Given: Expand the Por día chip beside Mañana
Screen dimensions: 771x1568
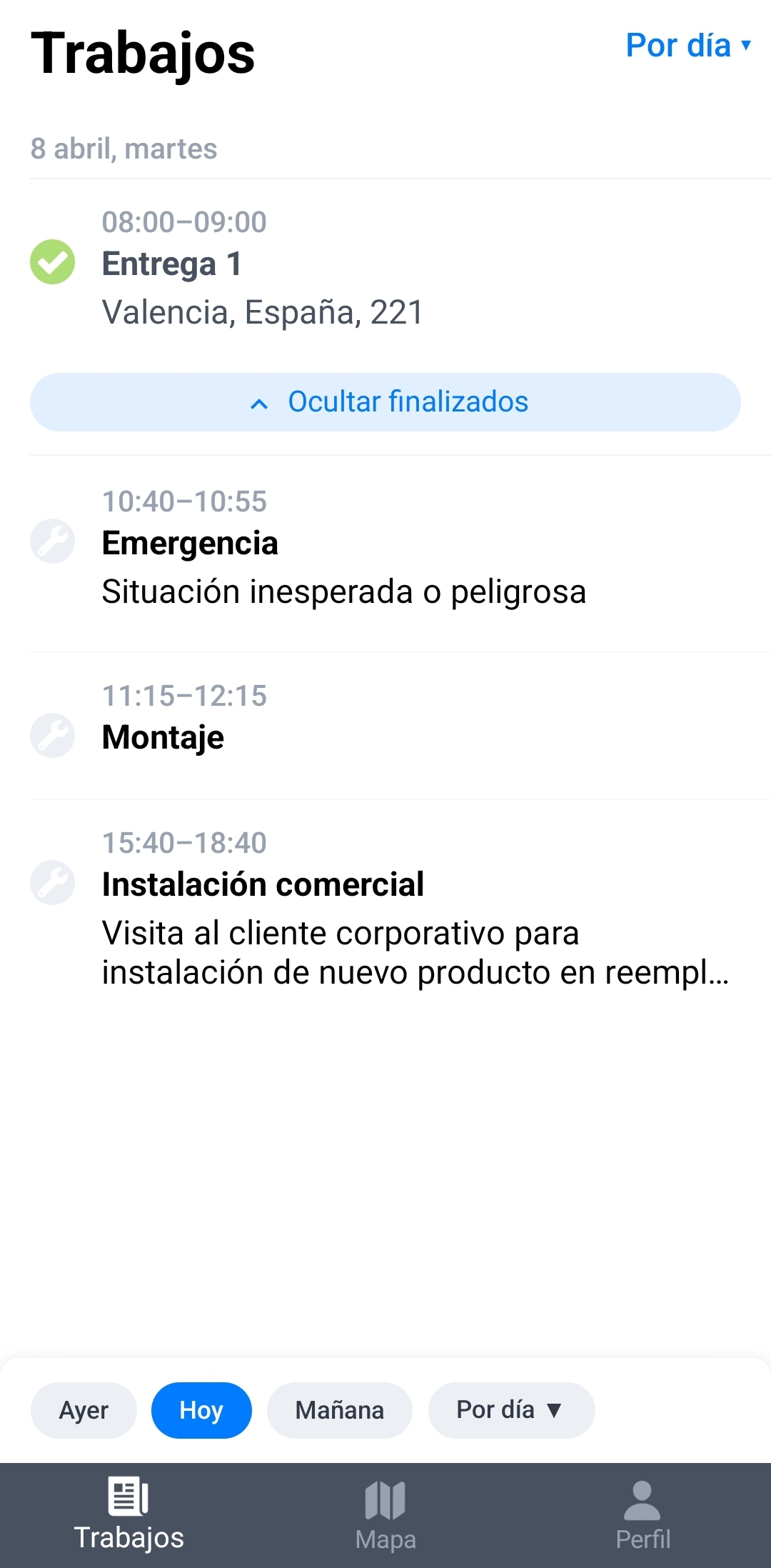Looking at the screenshot, I should [510, 1410].
